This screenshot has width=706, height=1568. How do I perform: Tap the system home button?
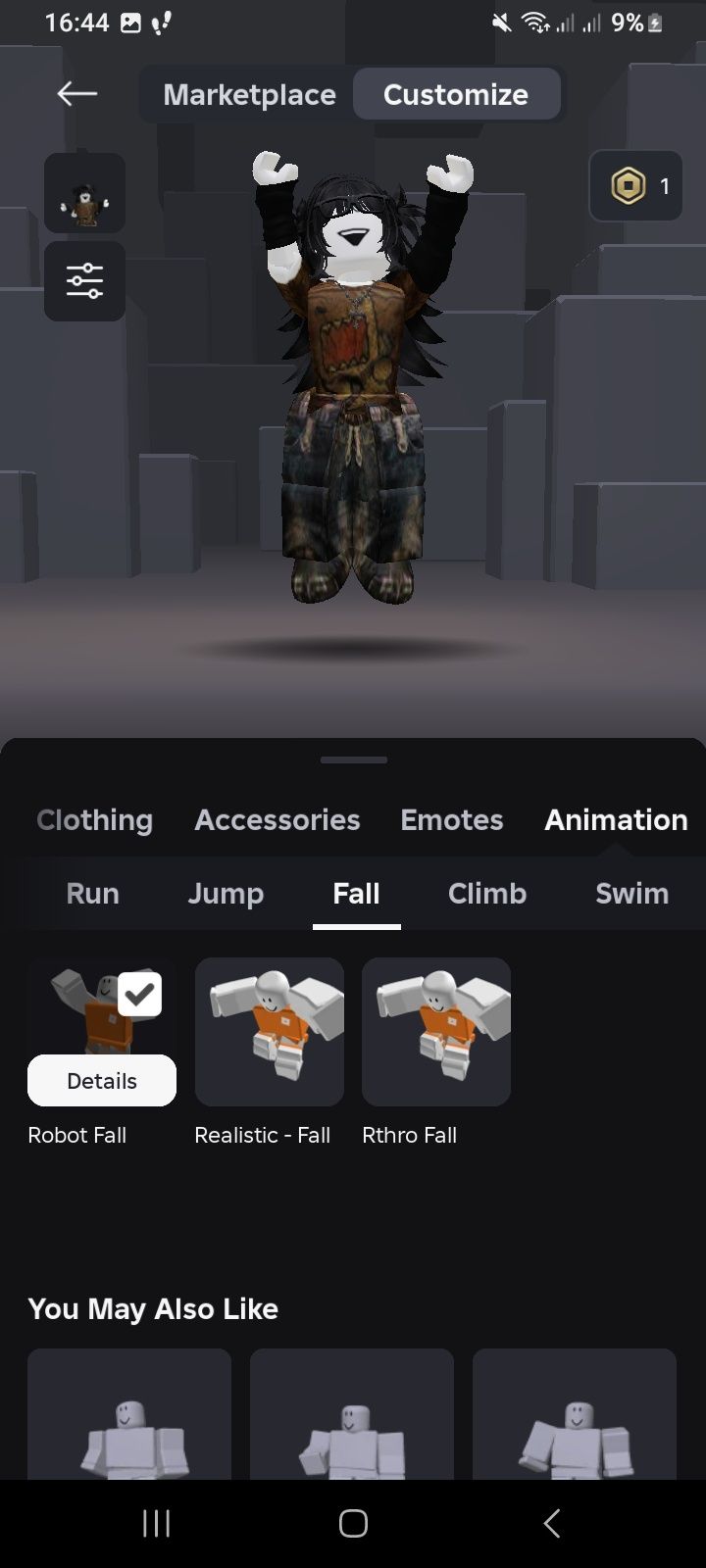coord(353,1523)
